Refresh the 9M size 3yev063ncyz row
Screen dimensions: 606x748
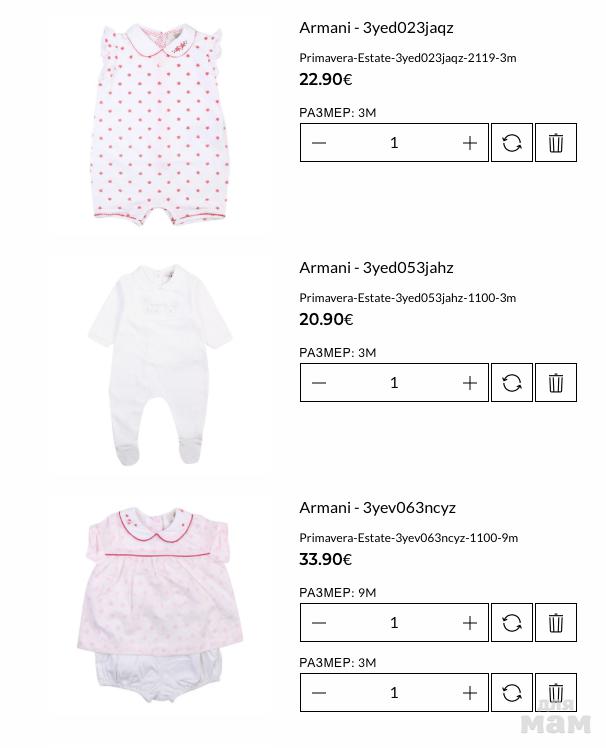pos(512,623)
